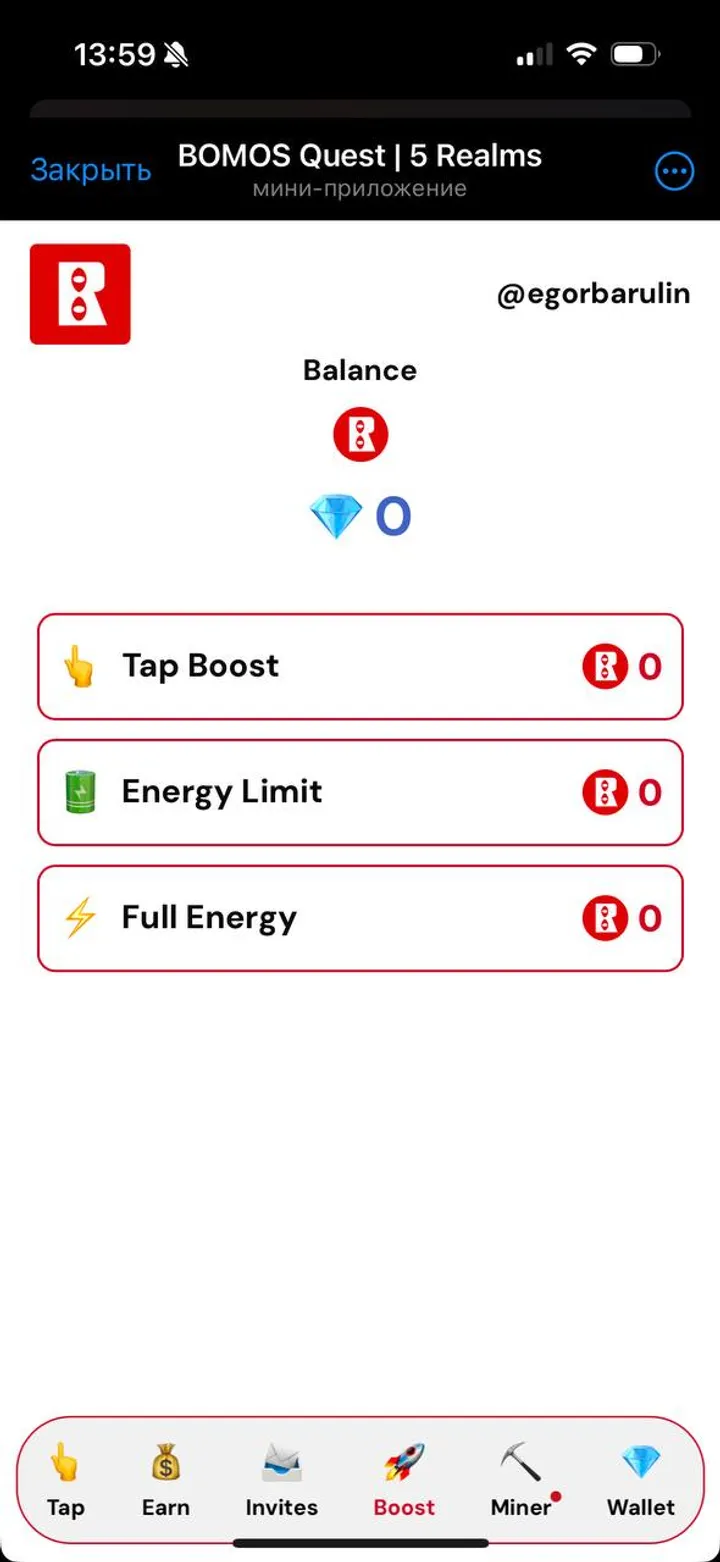Choose the Full Energy boost

(360, 918)
